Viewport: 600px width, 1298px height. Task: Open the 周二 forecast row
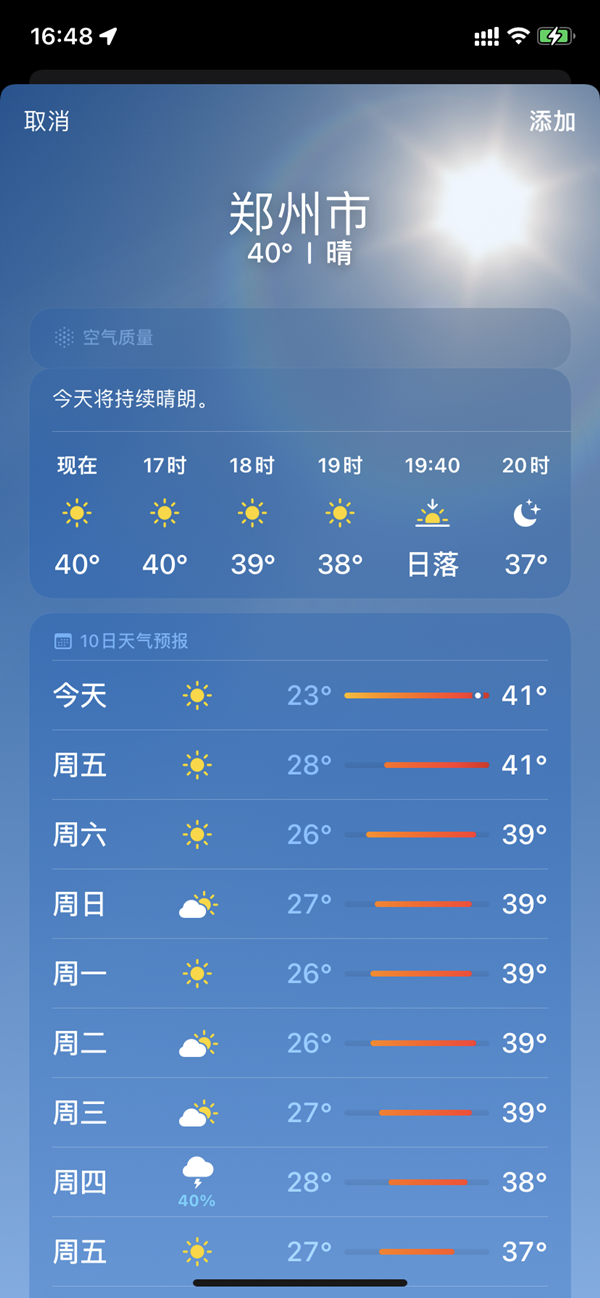coord(300,1043)
